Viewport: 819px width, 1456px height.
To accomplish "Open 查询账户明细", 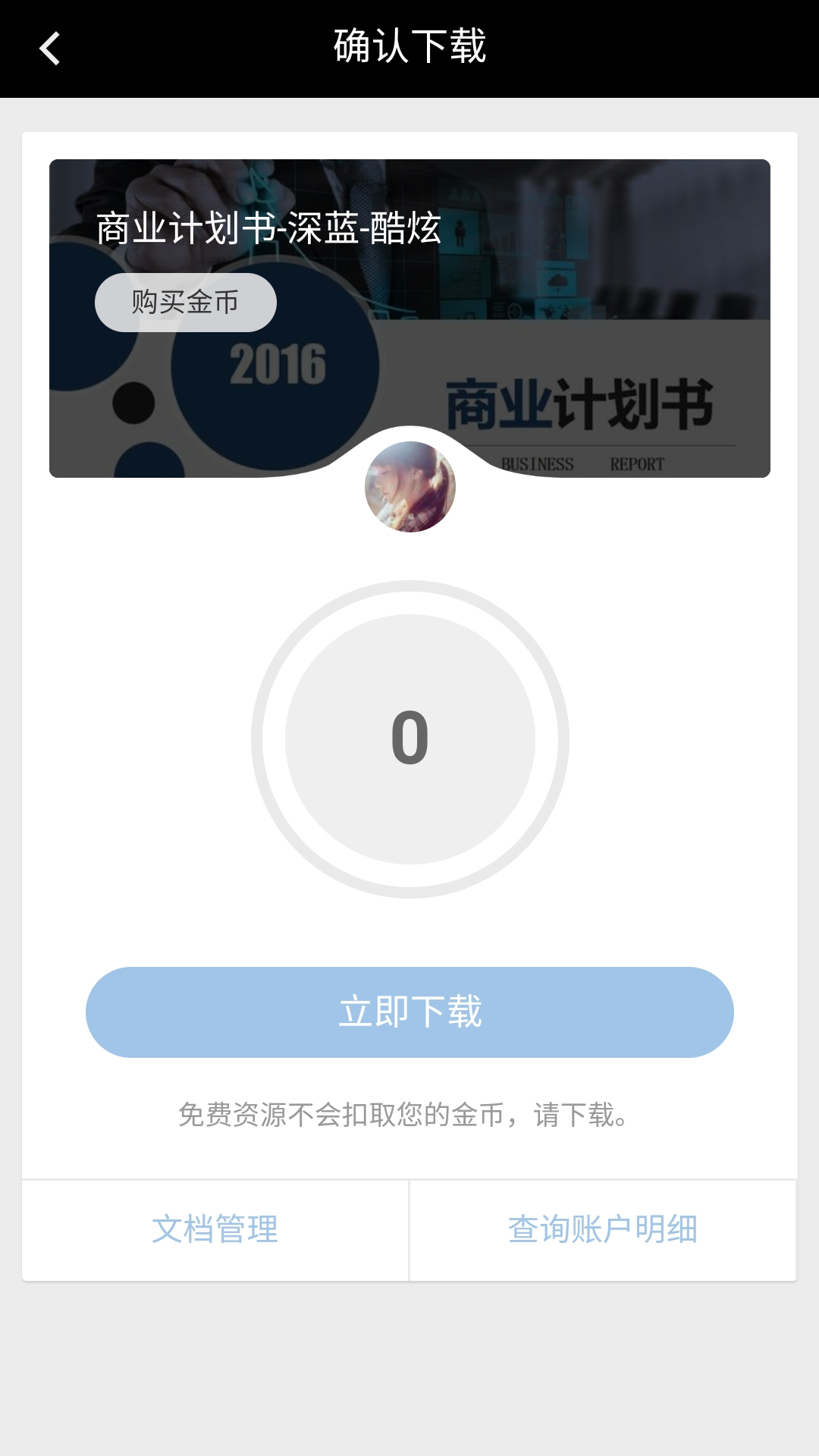I will point(603,1229).
